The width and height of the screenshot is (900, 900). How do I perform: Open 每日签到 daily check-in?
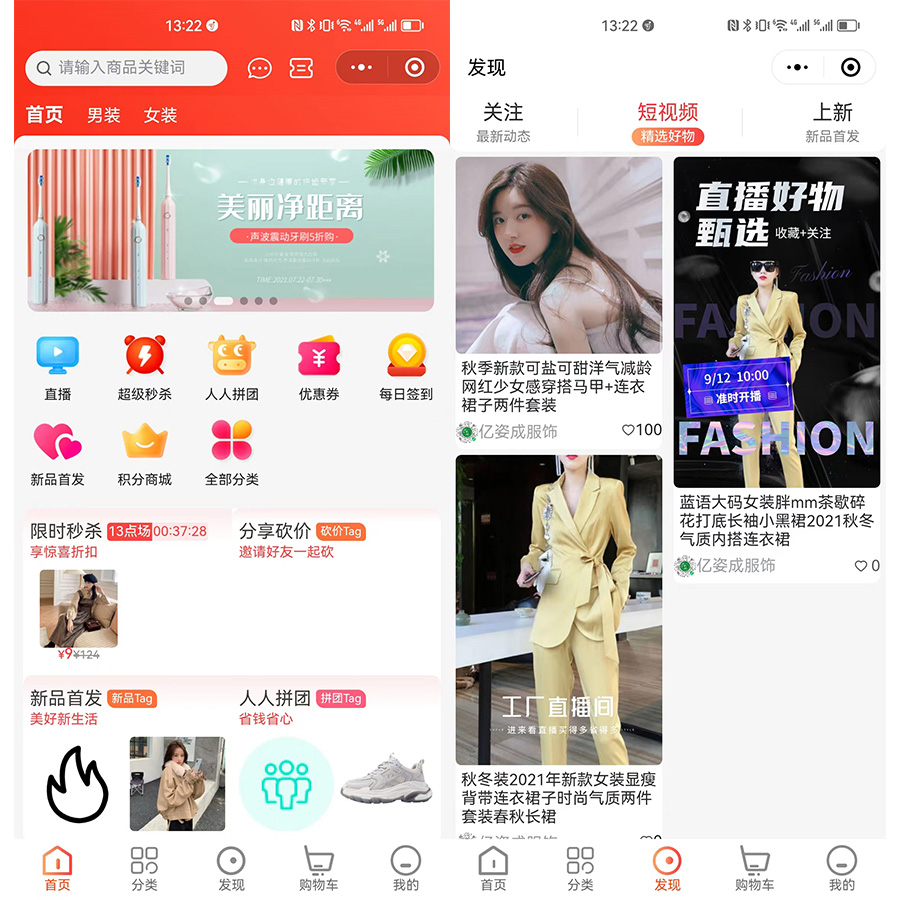(406, 367)
